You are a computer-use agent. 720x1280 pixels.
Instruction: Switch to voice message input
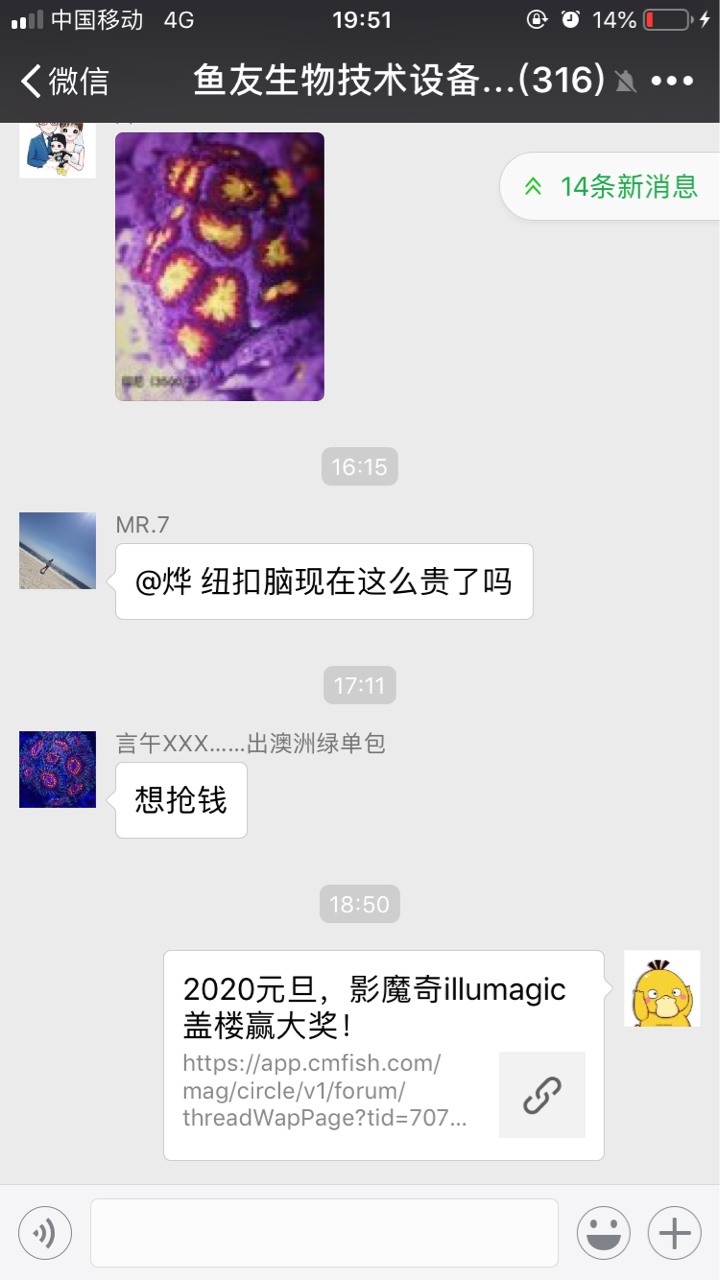(45, 1233)
